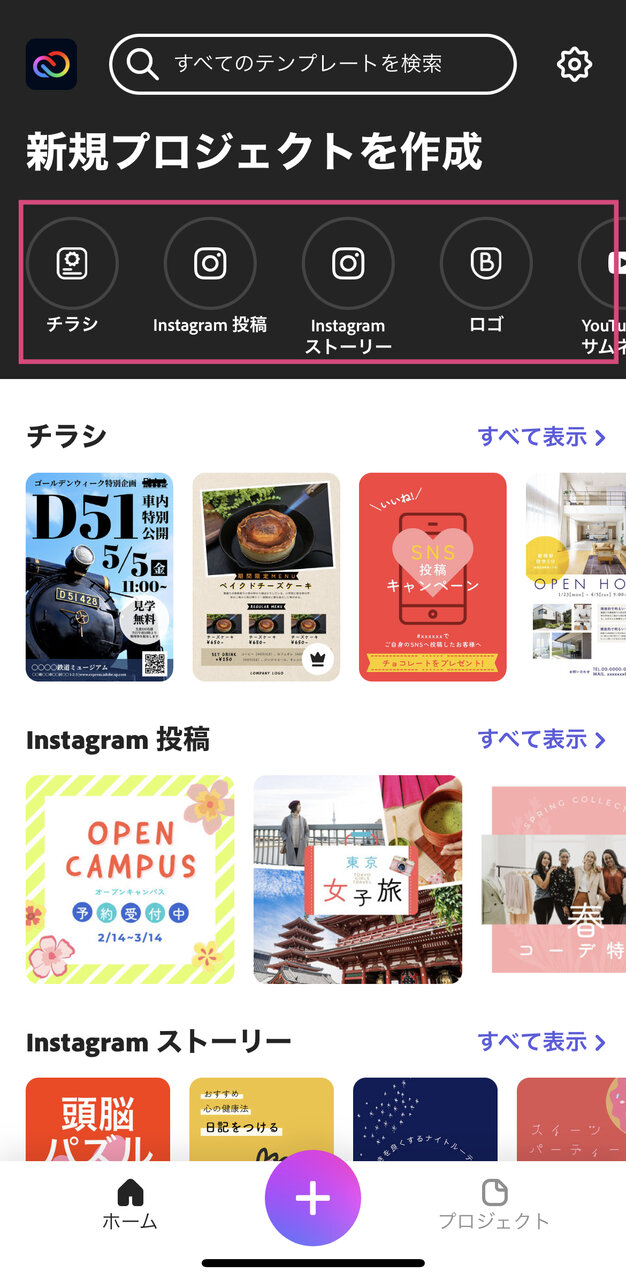Show all Instagram 投稿 templates
This screenshot has height=1280, width=626.
541,739
